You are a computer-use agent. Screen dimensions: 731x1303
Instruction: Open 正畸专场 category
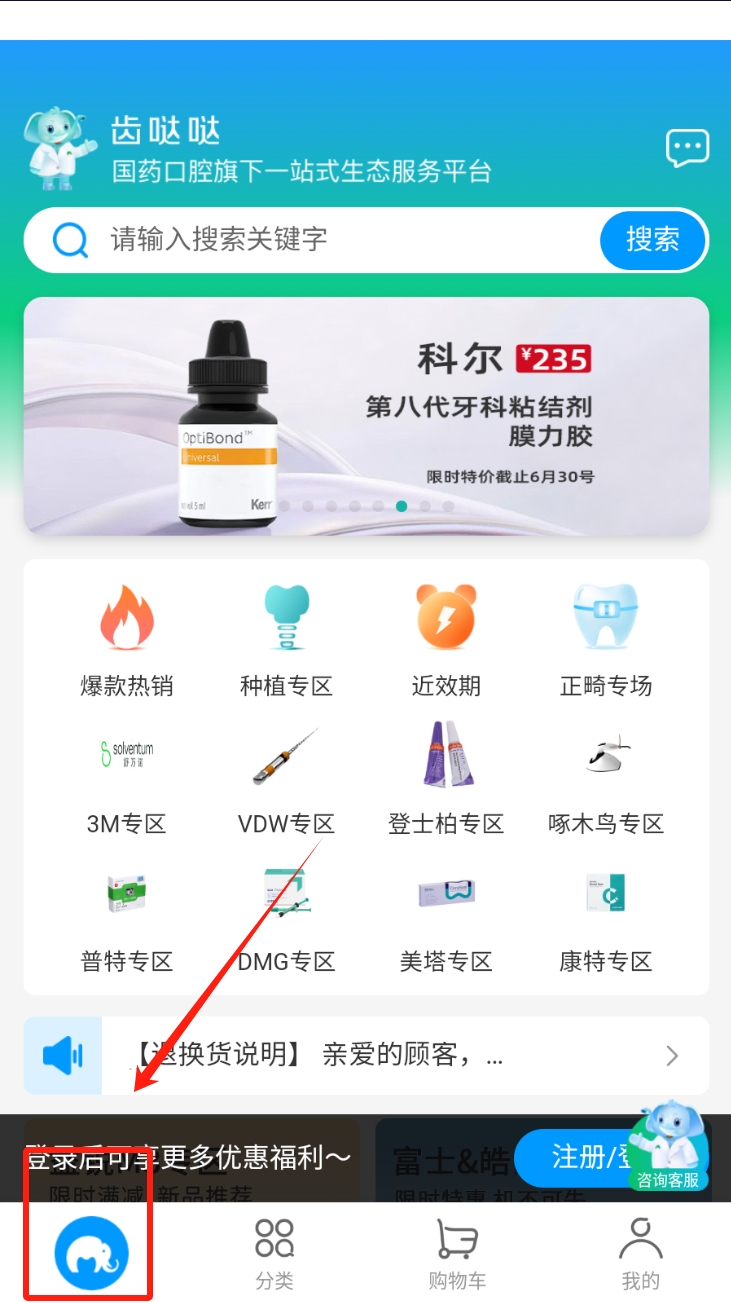606,640
